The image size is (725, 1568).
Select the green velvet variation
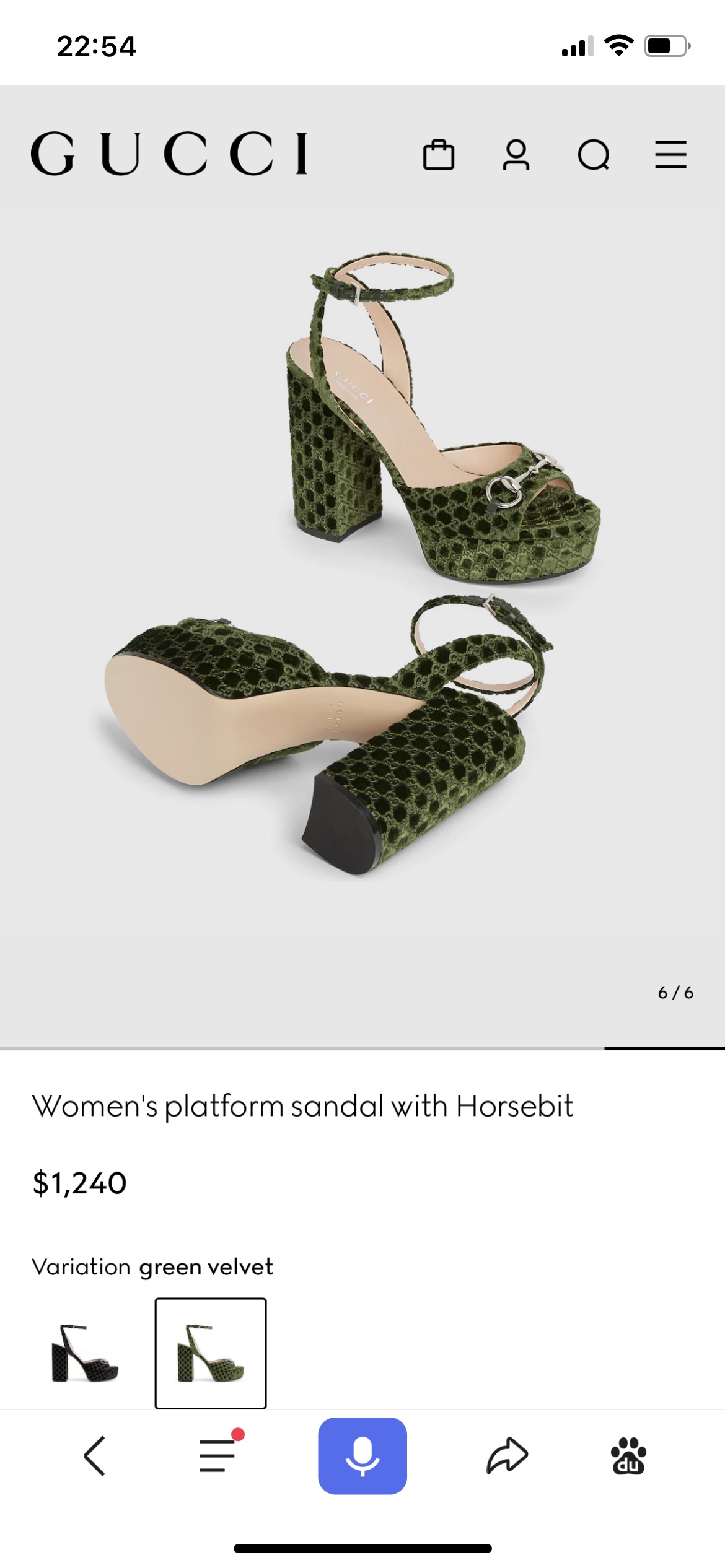click(x=211, y=1353)
